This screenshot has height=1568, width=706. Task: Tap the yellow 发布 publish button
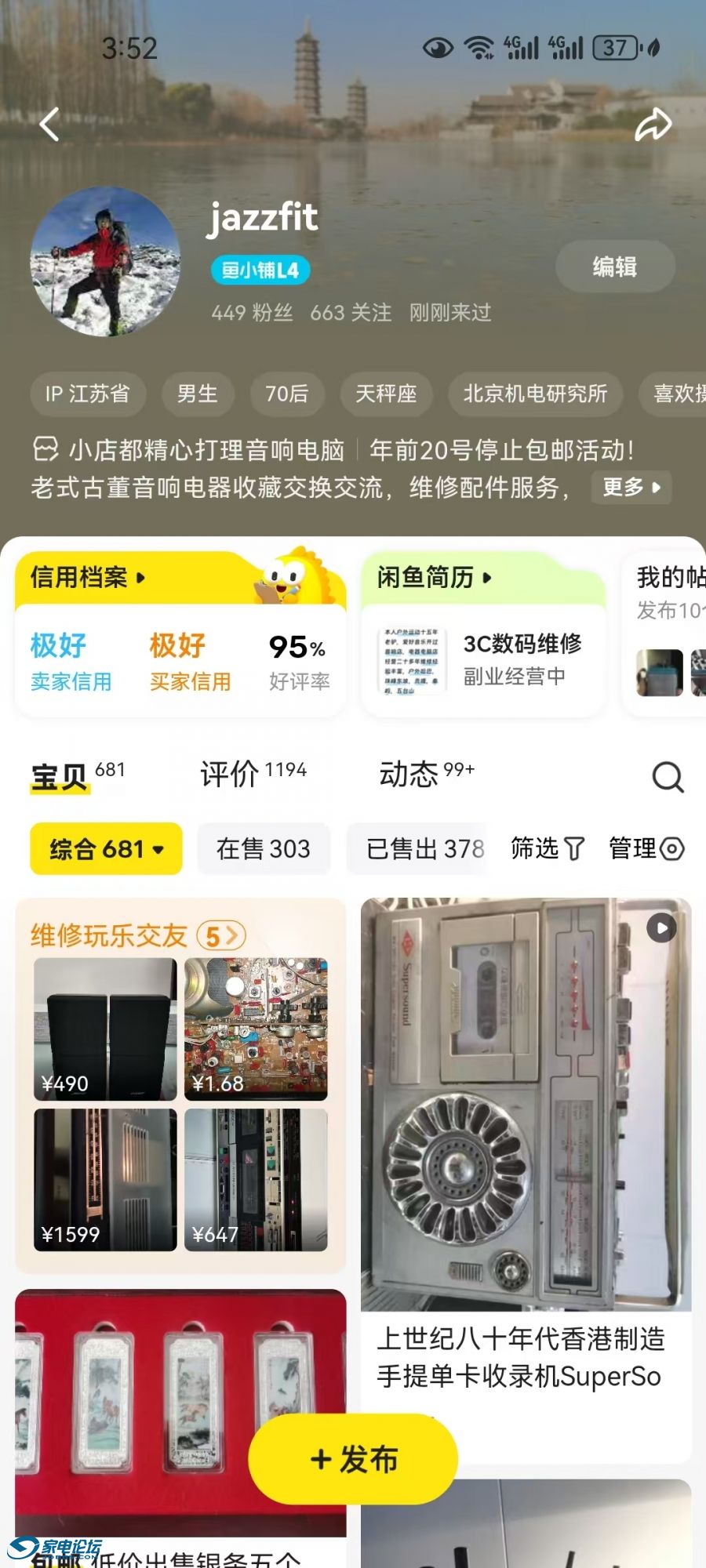353,1460
